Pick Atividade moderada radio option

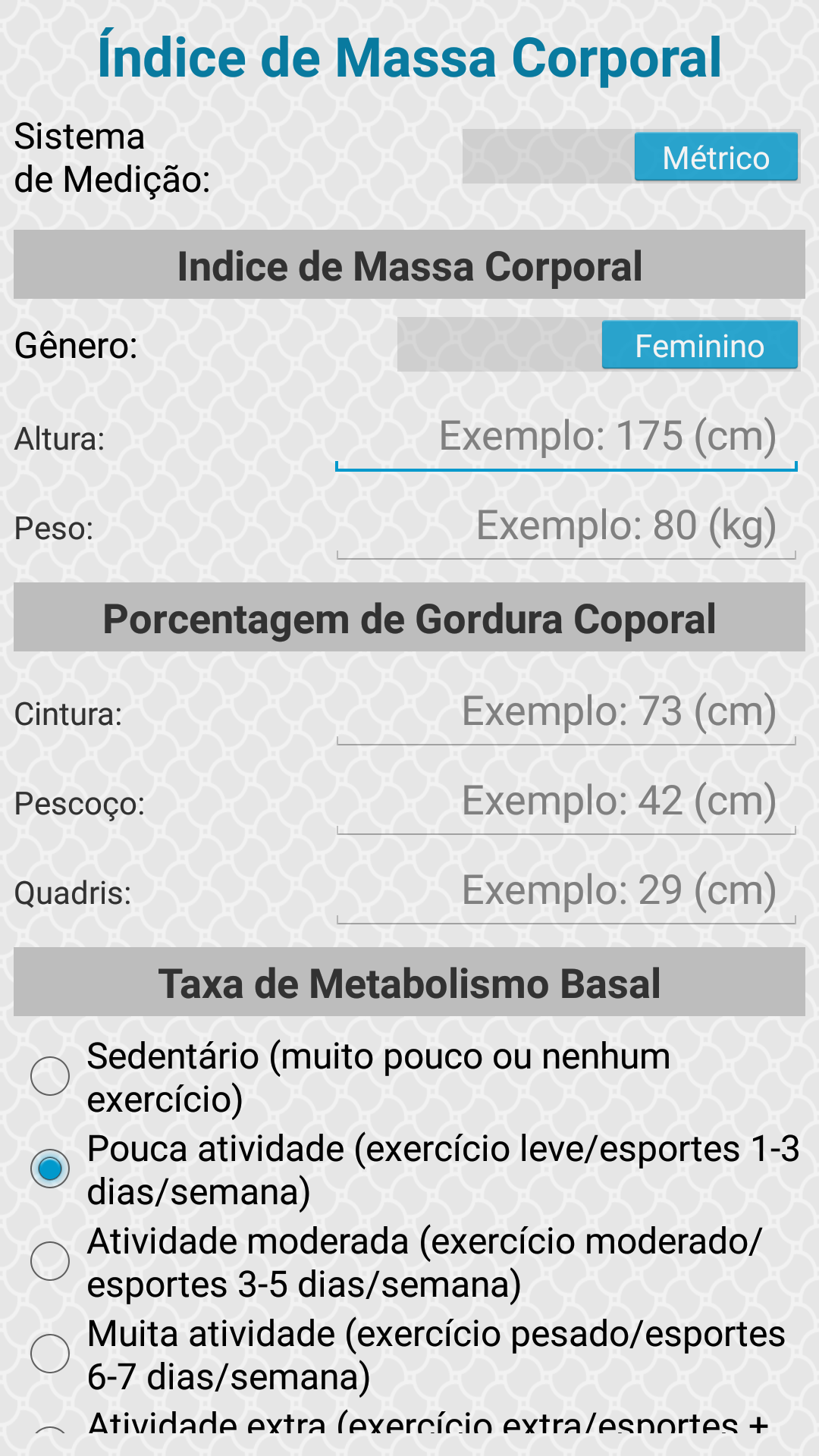[x=50, y=1261]
